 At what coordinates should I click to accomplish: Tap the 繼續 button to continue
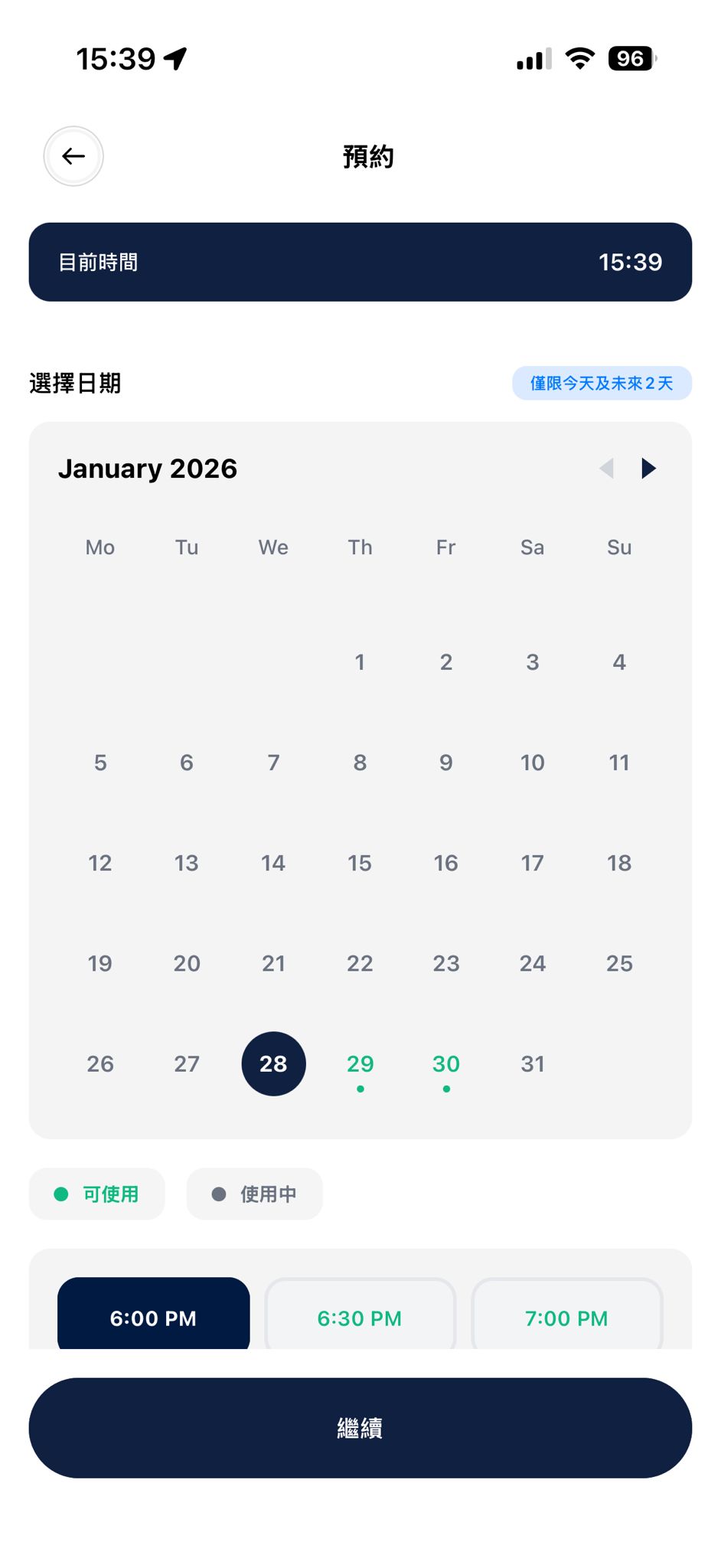coord(360,1428)
